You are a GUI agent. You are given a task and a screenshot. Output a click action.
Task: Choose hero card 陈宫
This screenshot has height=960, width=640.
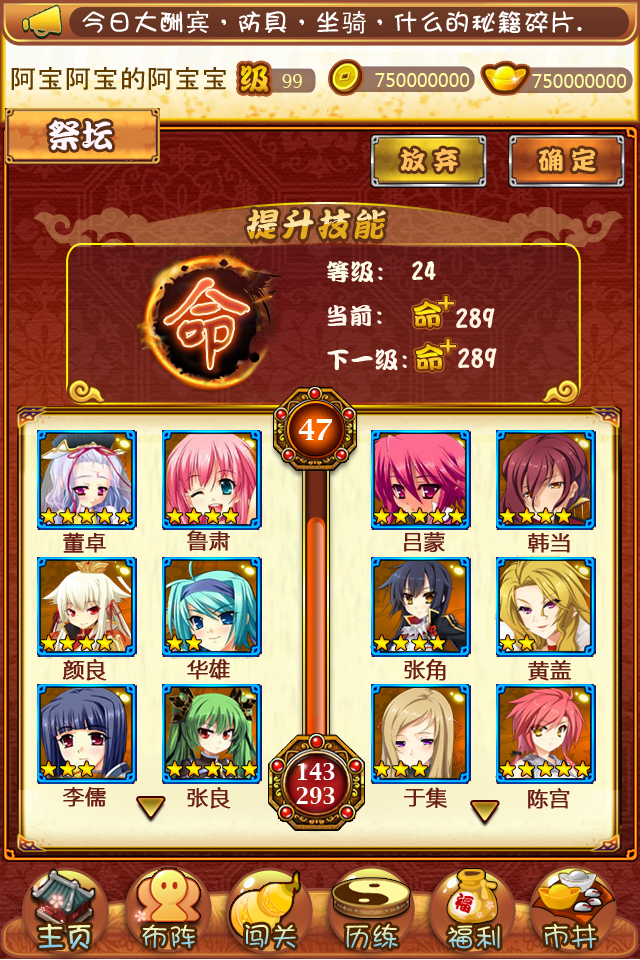coord(546,733)
